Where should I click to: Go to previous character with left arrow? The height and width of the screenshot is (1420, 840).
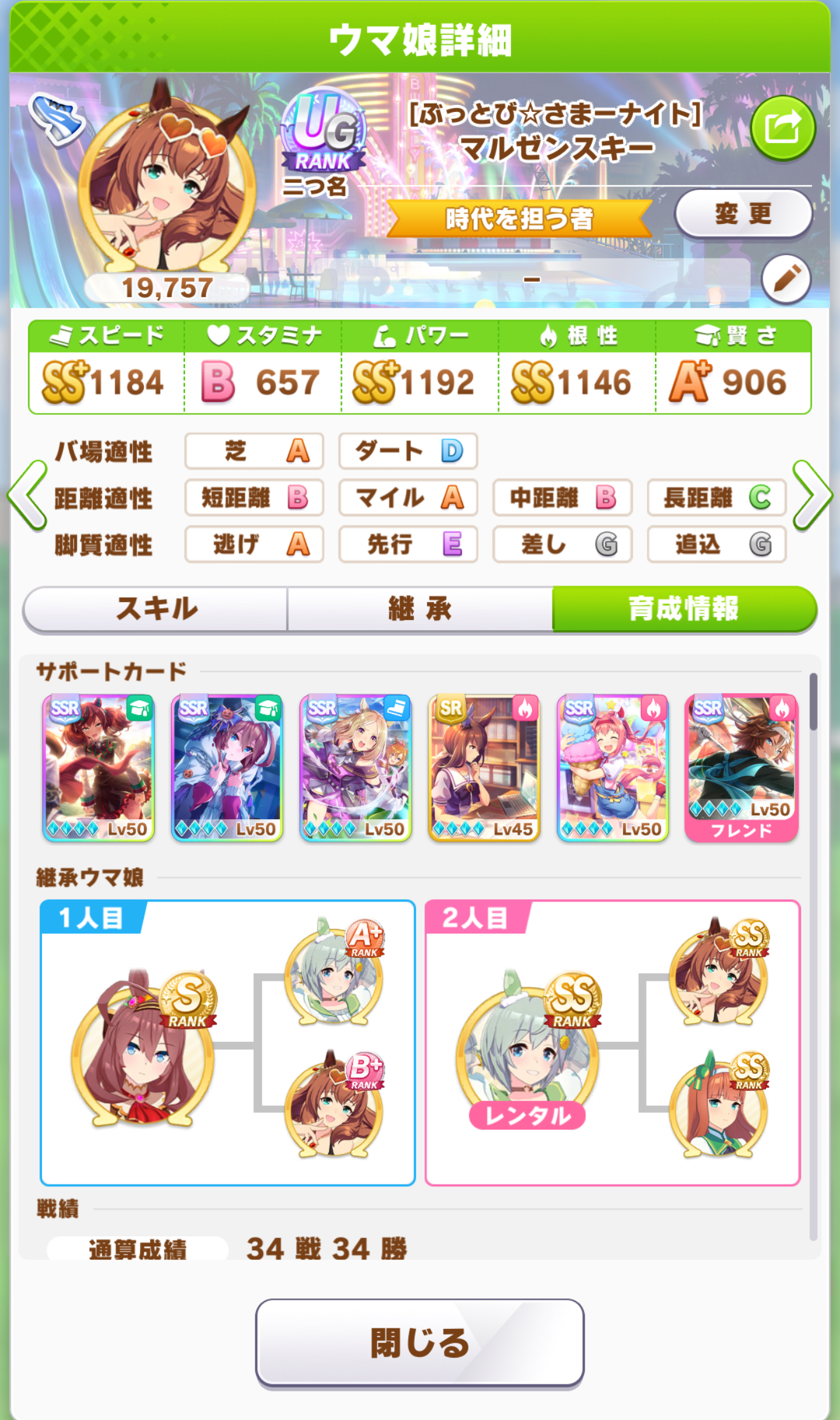[x=27, y=496]
